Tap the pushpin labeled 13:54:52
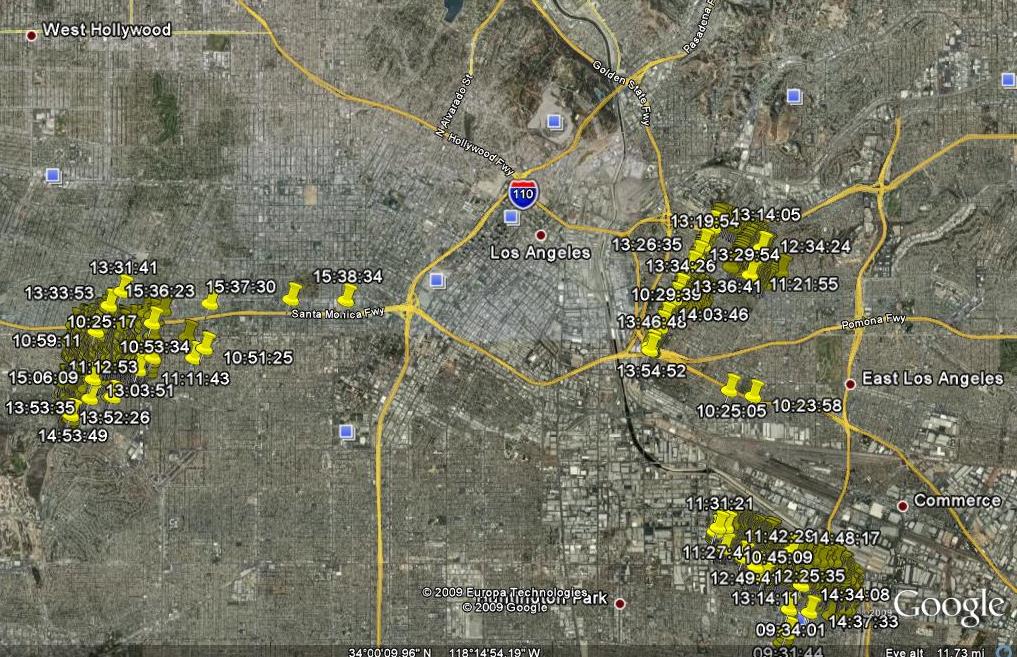 click(x=652, y=346)
